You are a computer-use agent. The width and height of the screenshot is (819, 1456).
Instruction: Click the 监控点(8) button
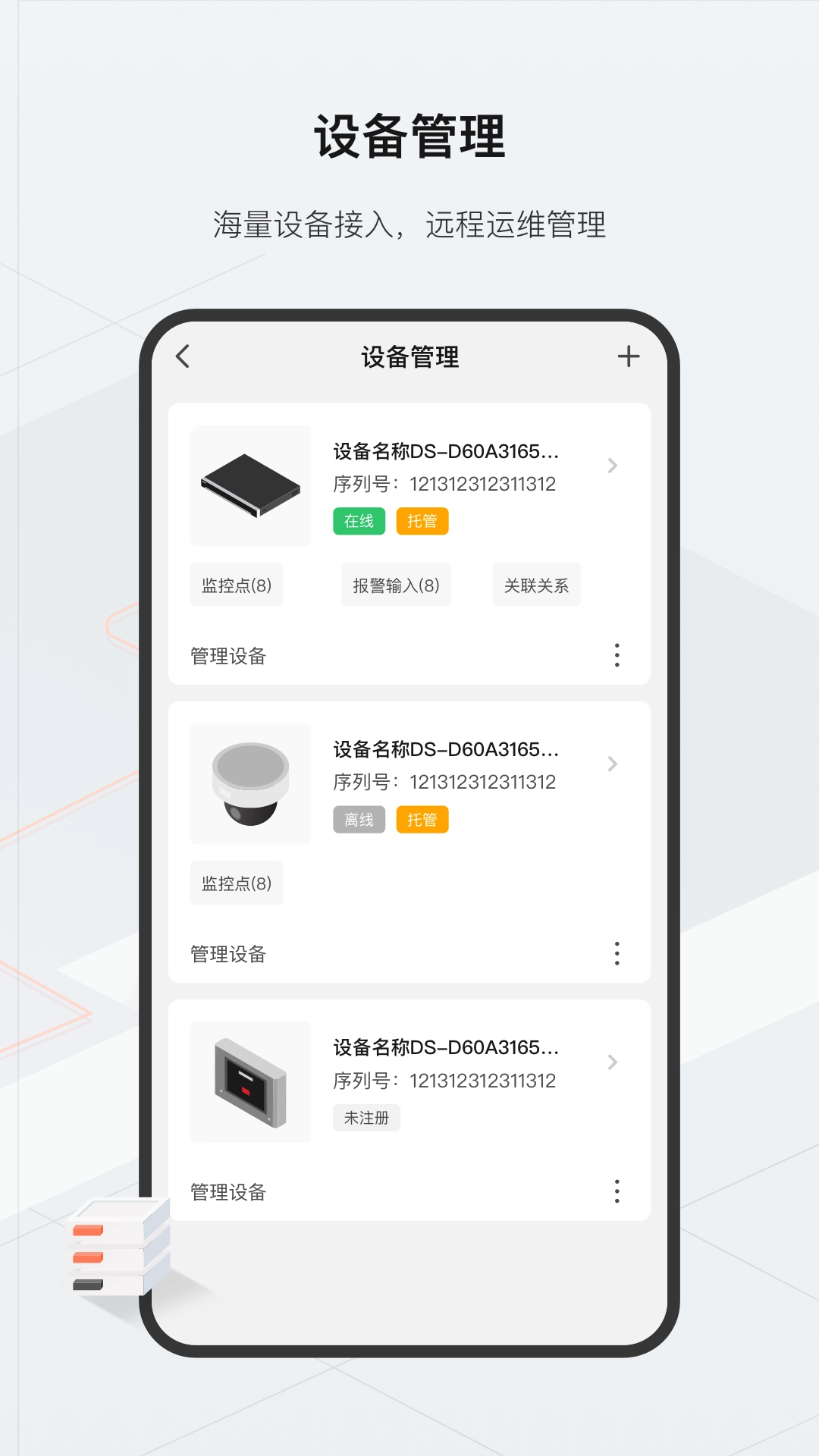[x=236, y=585]
